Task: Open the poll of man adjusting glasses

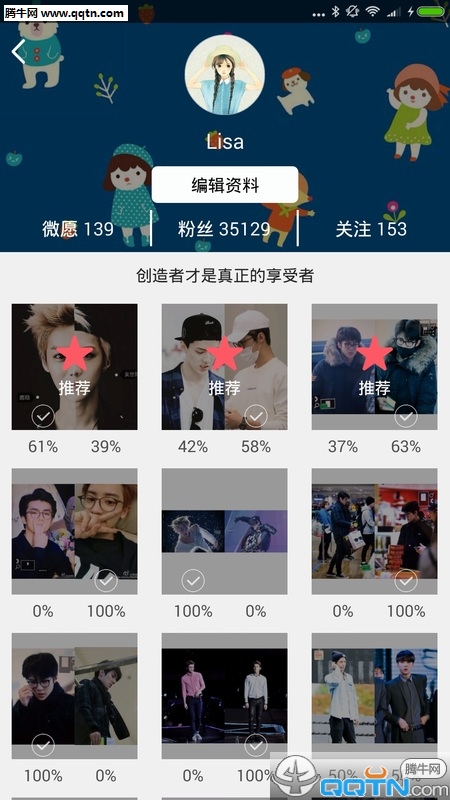Action: (x=74, y=696)
